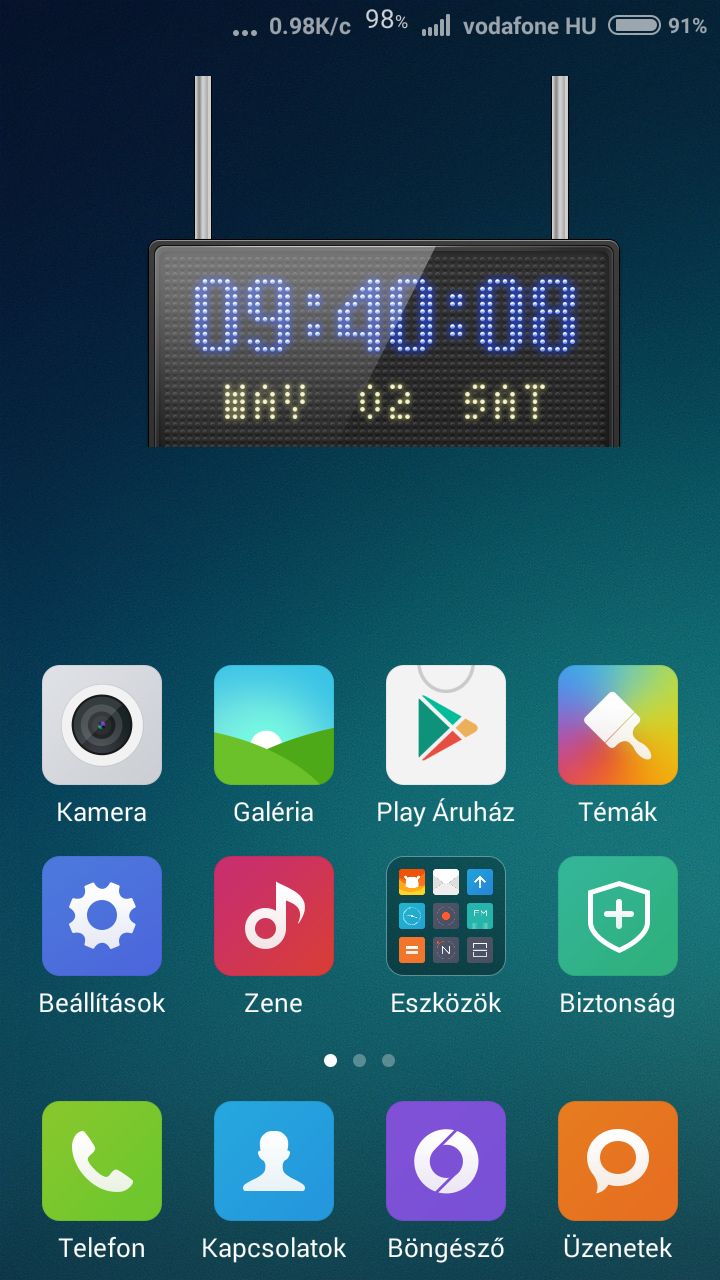Screen dimensions: 720x1280
Task: Launch the Böngésző browser
Action: pyautogui.click(x=446, y=1161)
